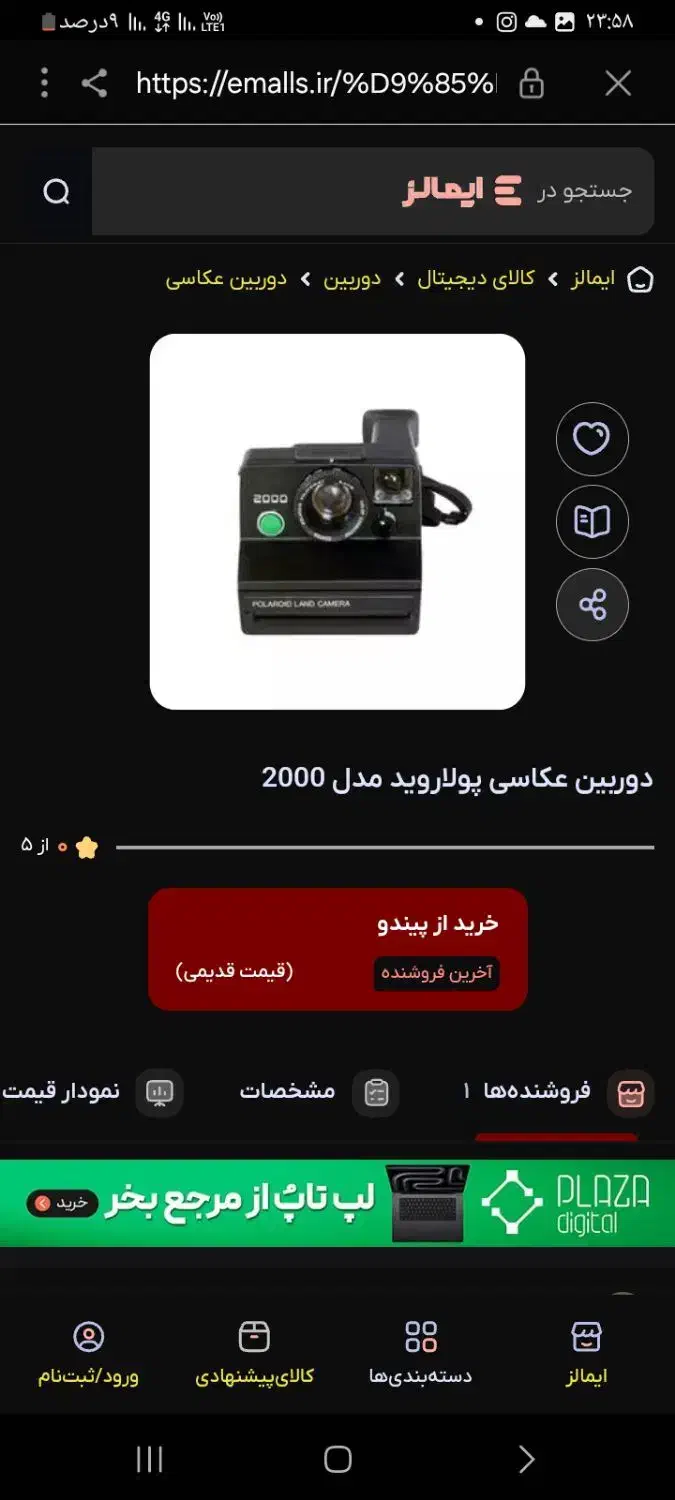675x1500 pixels.
Task: Open the browser overflow menu
Action: (44, 84)
